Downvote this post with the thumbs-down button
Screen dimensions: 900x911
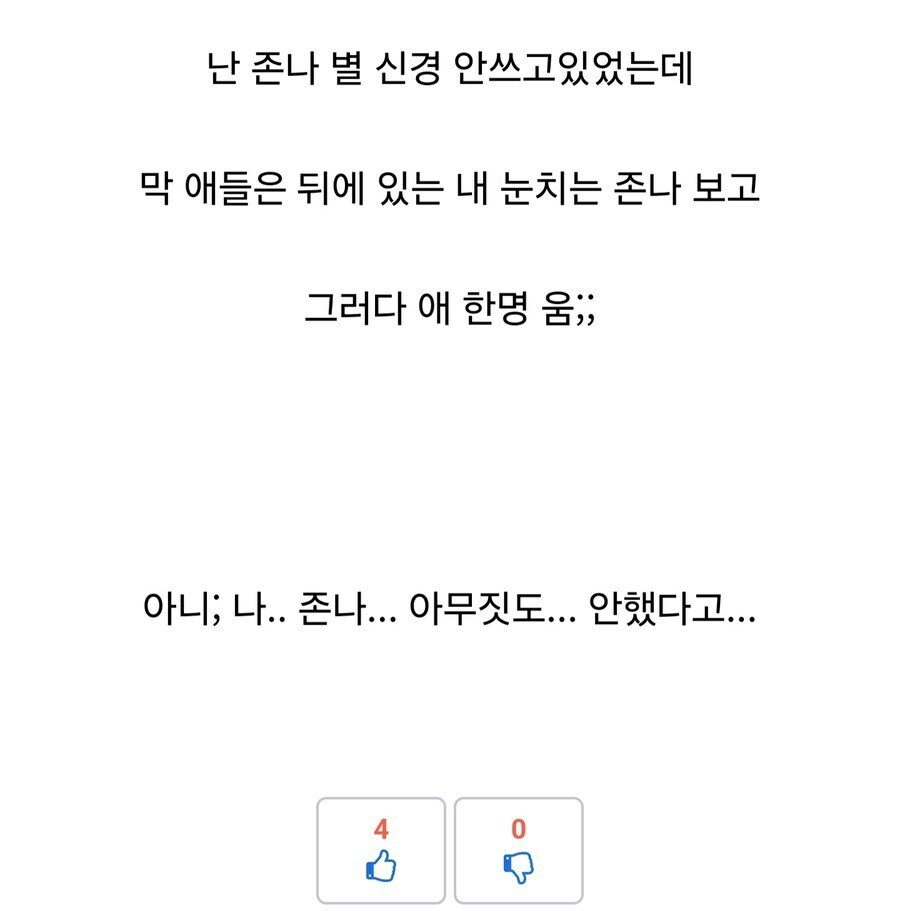pos(518,850)
